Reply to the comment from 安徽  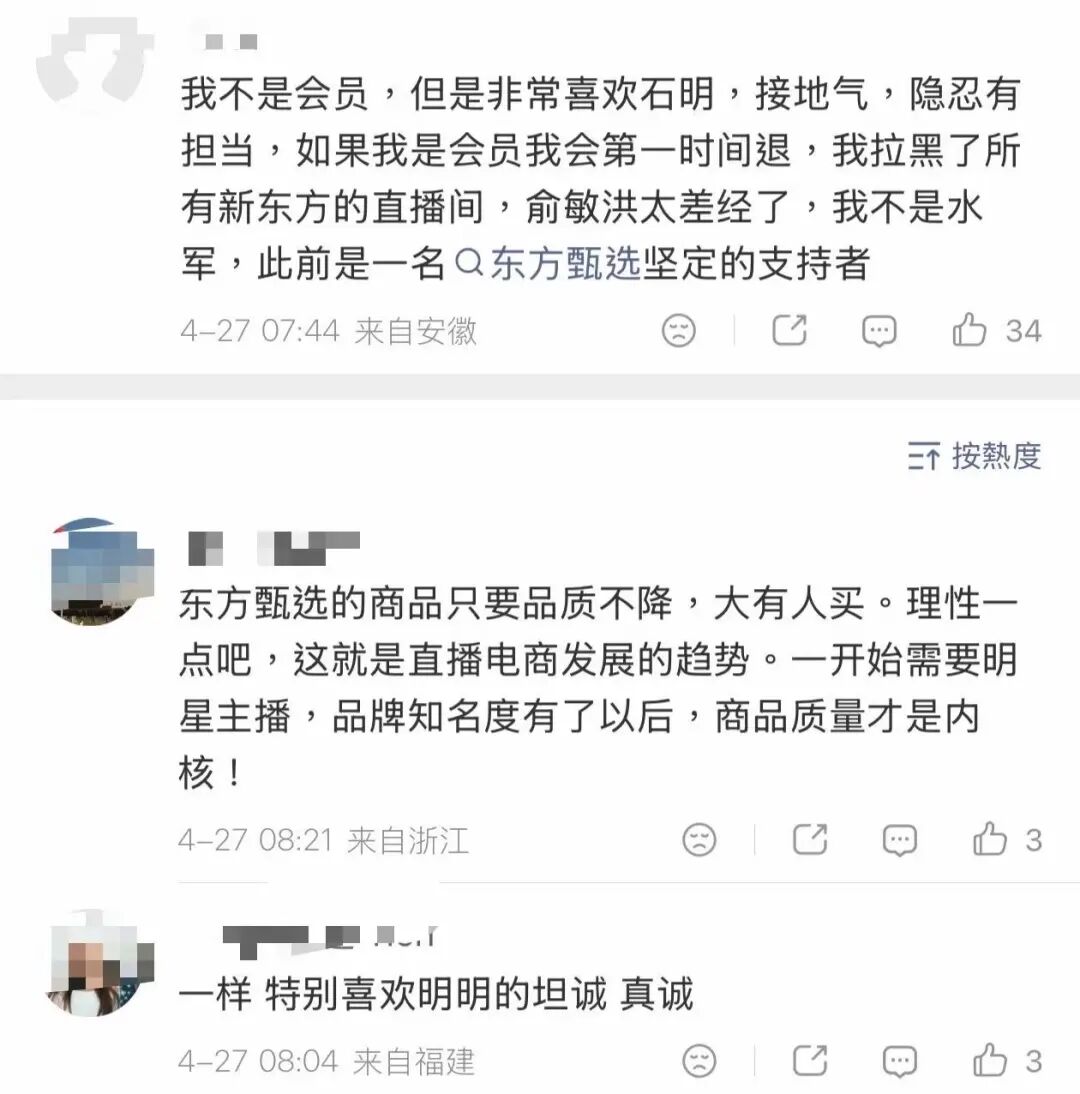point(879,330)
